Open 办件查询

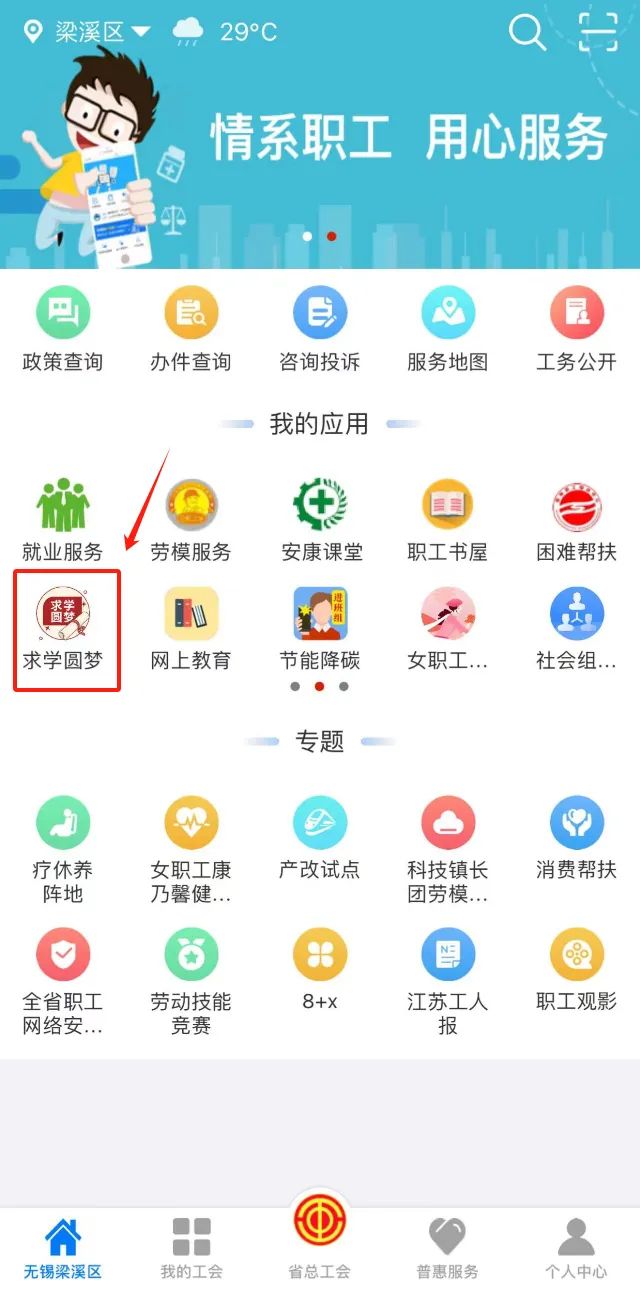click(191, 328)
